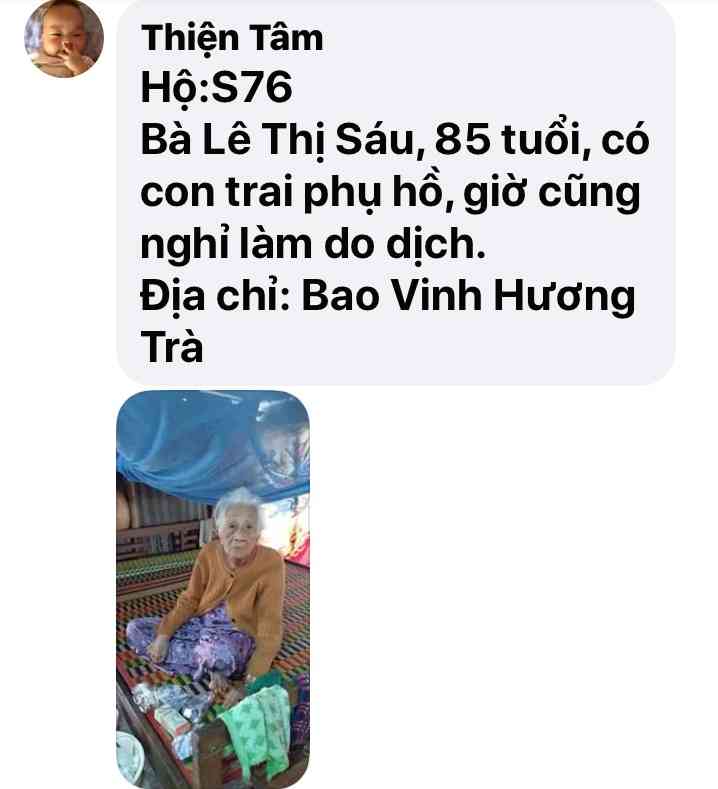Open Thiện Tâm's profile picture
Viewport: 718px width, 789px height.
64,39
